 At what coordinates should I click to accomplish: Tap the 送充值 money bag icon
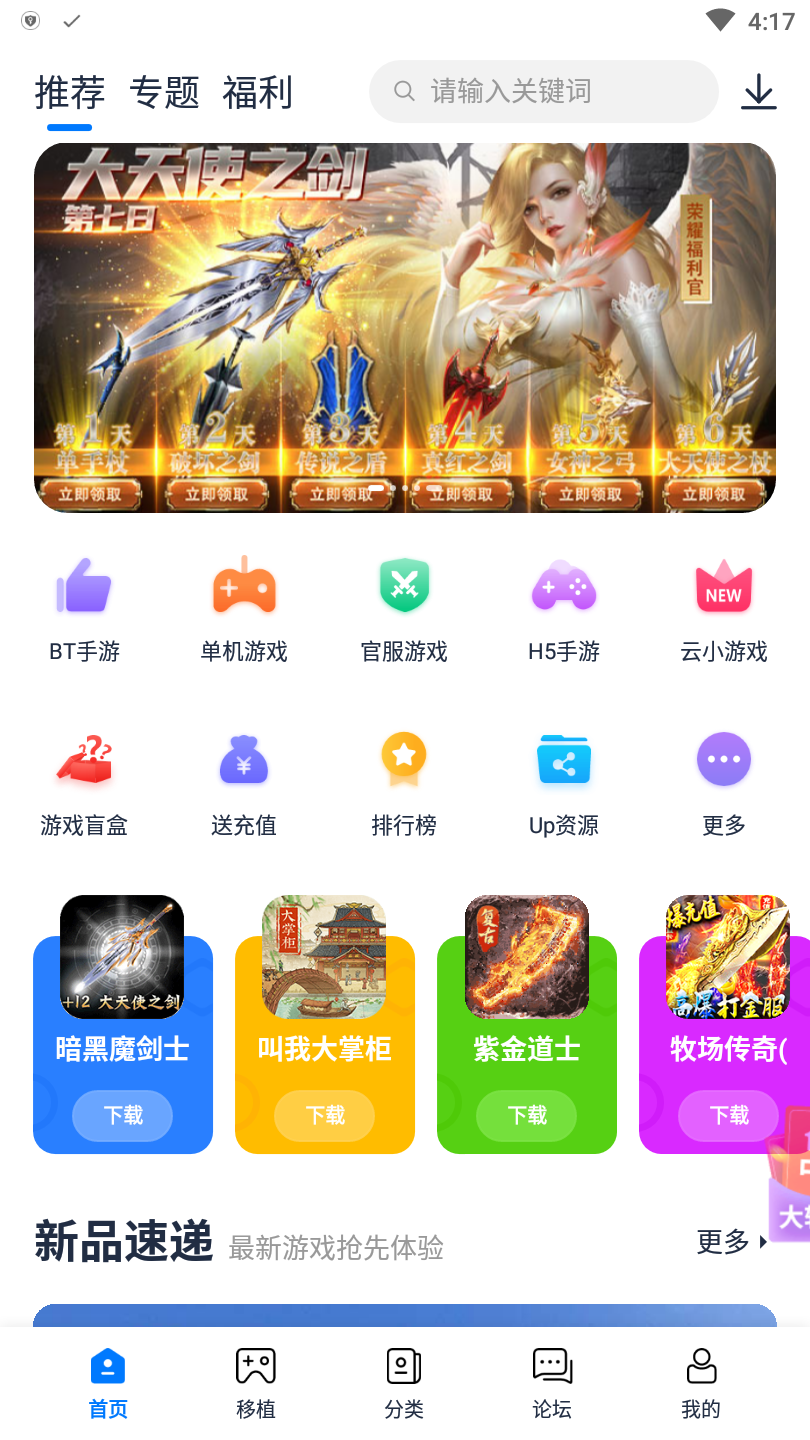(x=243, y=760)
